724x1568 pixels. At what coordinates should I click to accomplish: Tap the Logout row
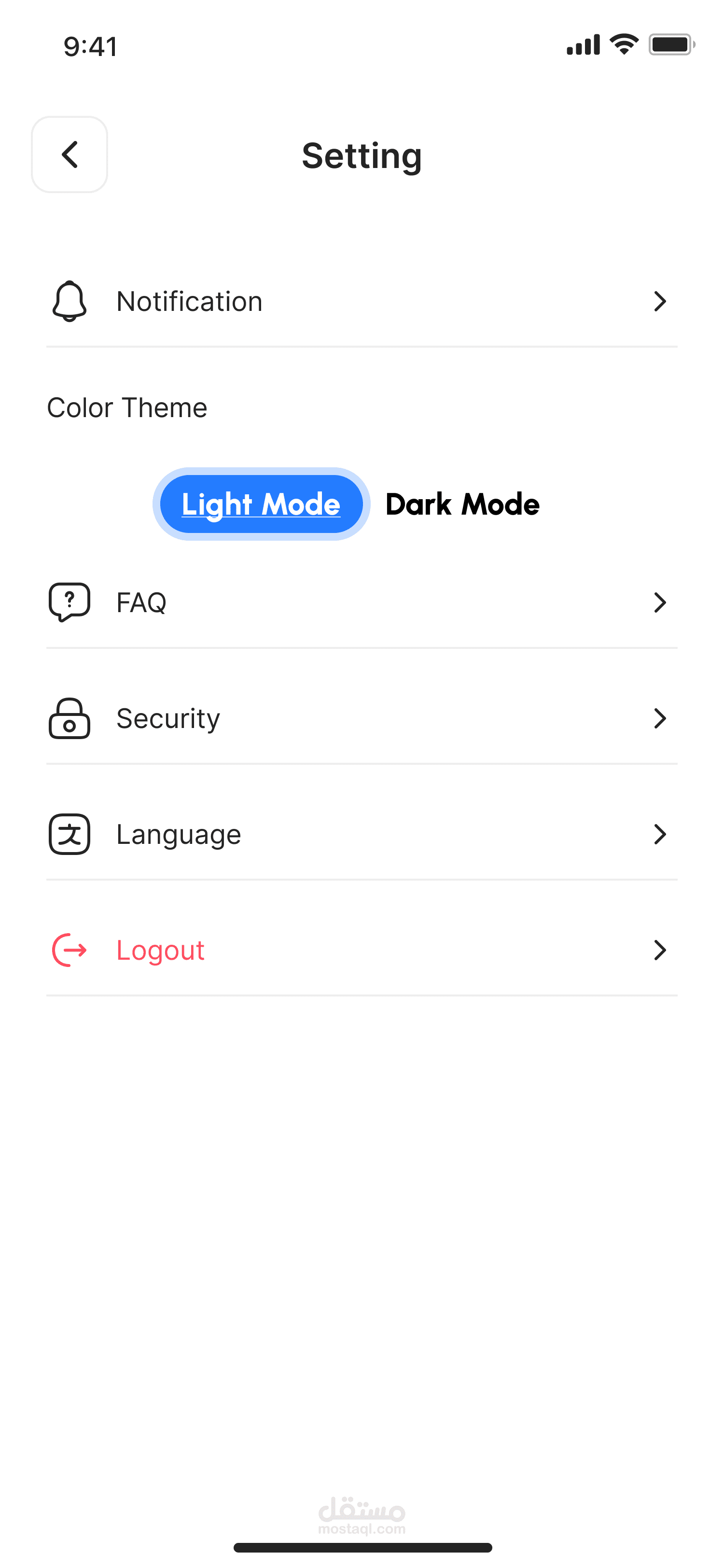[x=362, y=950]
